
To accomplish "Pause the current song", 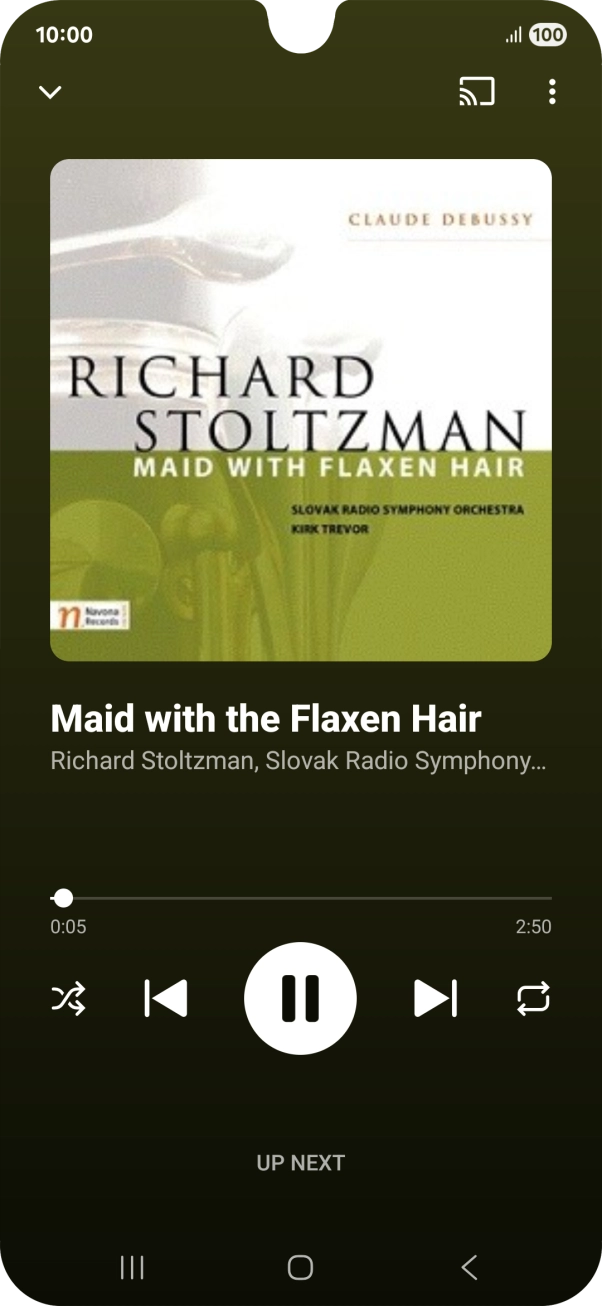I will (300, 998).
